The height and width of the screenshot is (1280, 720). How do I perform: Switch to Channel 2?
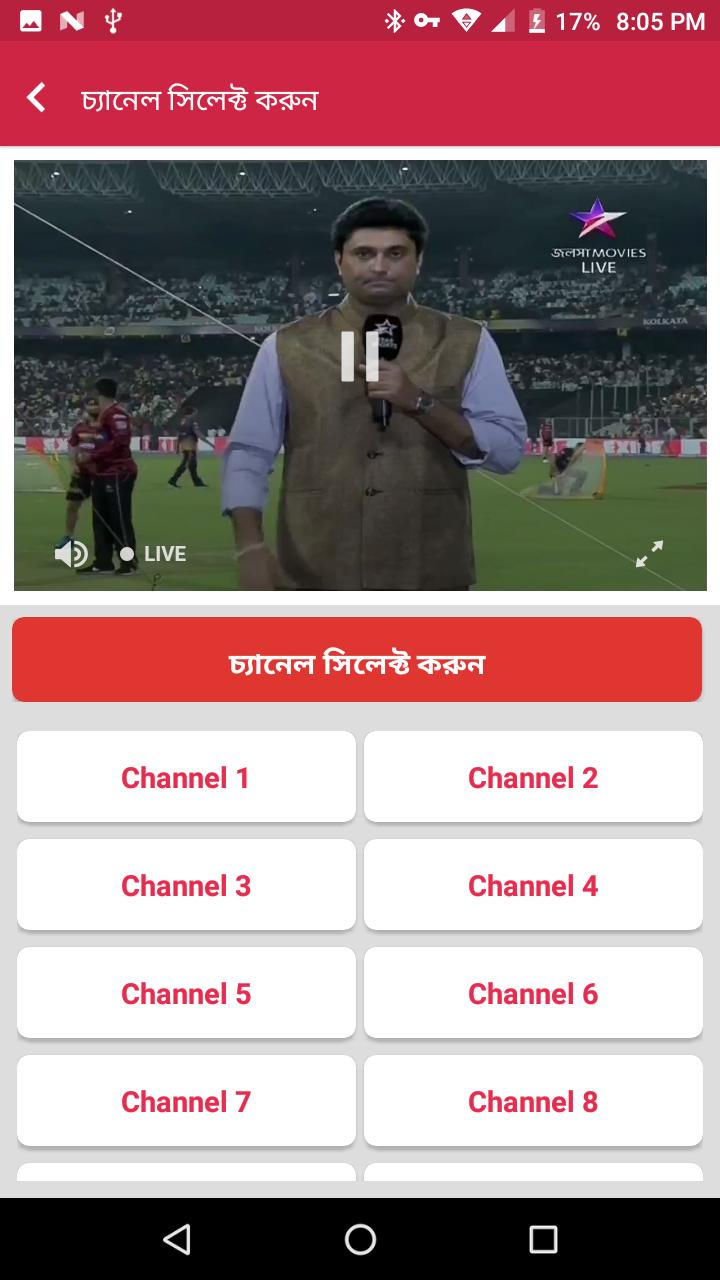(533, 777)
